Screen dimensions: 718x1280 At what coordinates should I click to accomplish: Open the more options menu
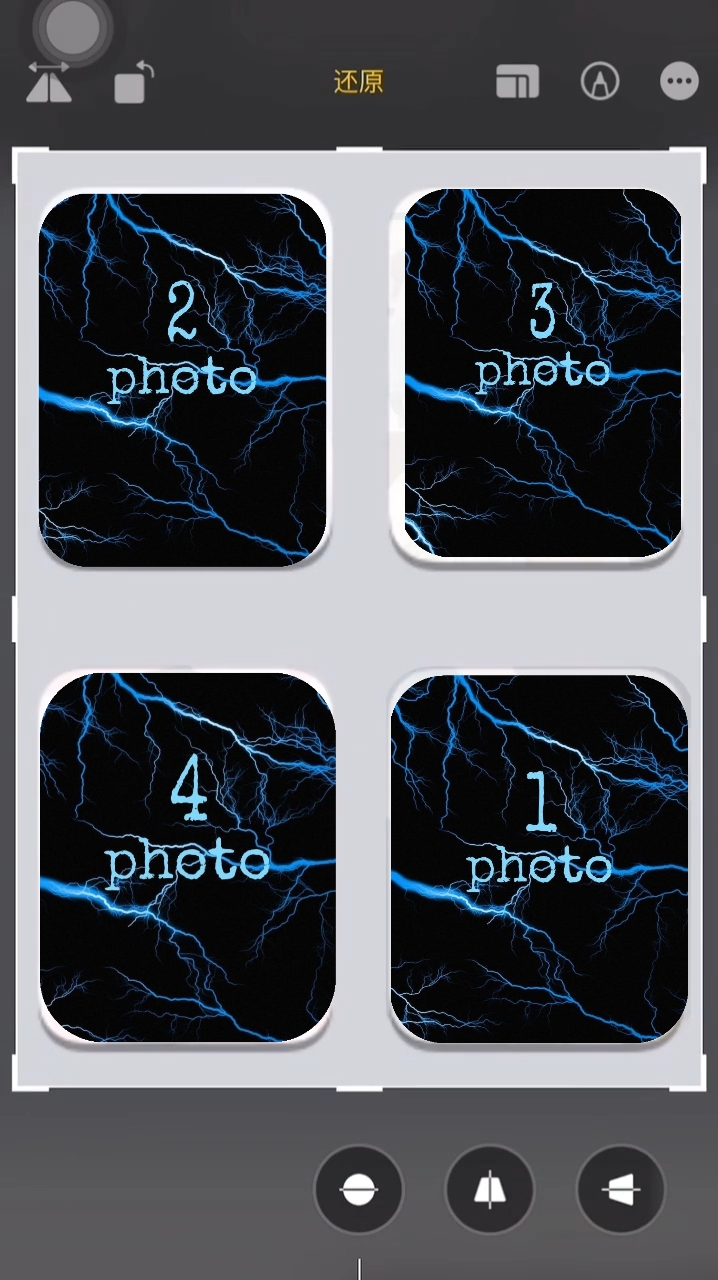click(680, 82)
